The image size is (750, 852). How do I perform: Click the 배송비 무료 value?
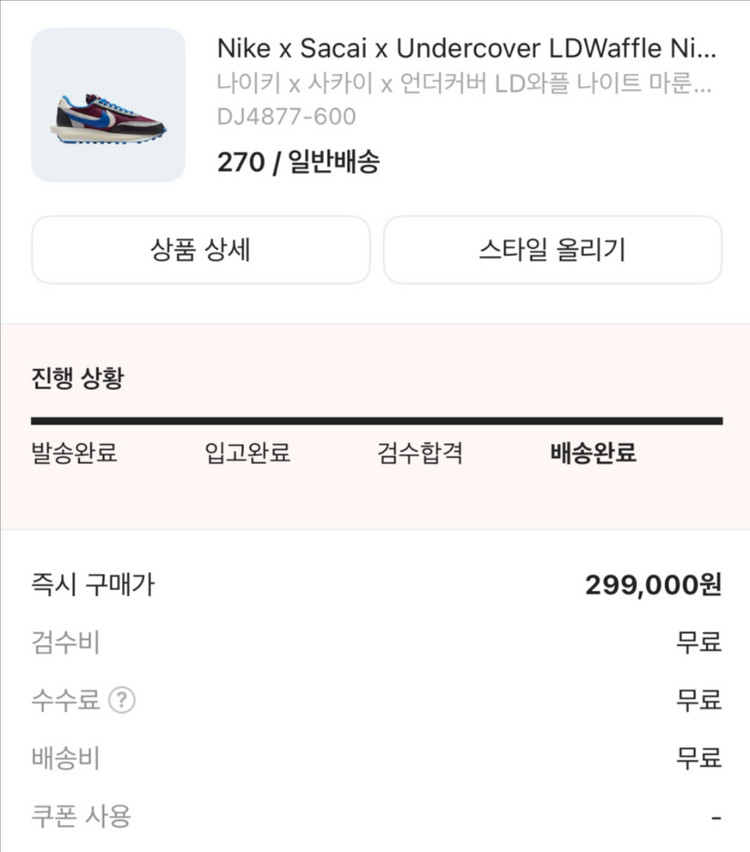[699, 759]
